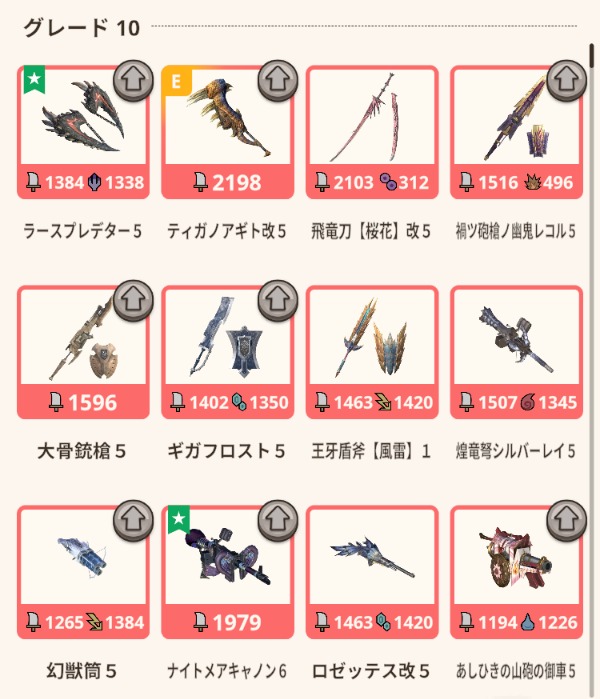This screenshot has width=600, height=699.
Task: Tap upgrade arrow on ギガフロスト5
Action: click(276, 299)
